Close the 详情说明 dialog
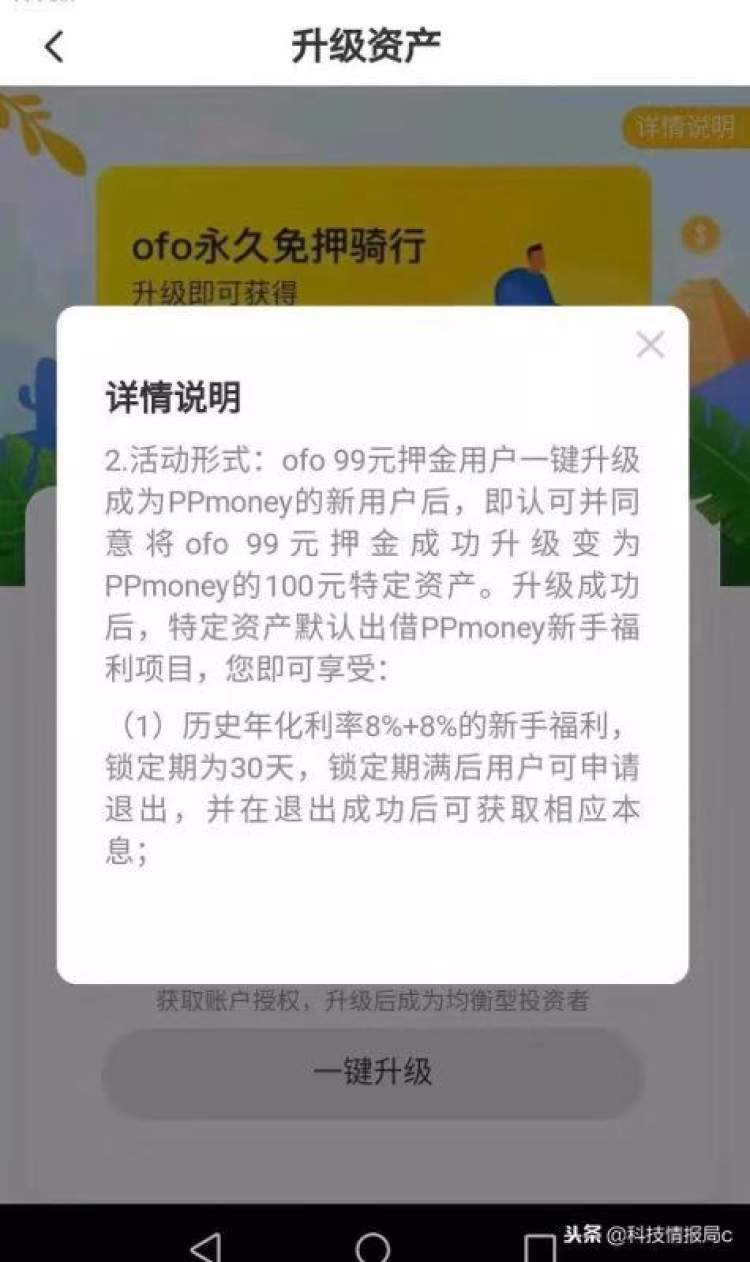The width and height of the screenshot is (750, 1262). point(650,345)
